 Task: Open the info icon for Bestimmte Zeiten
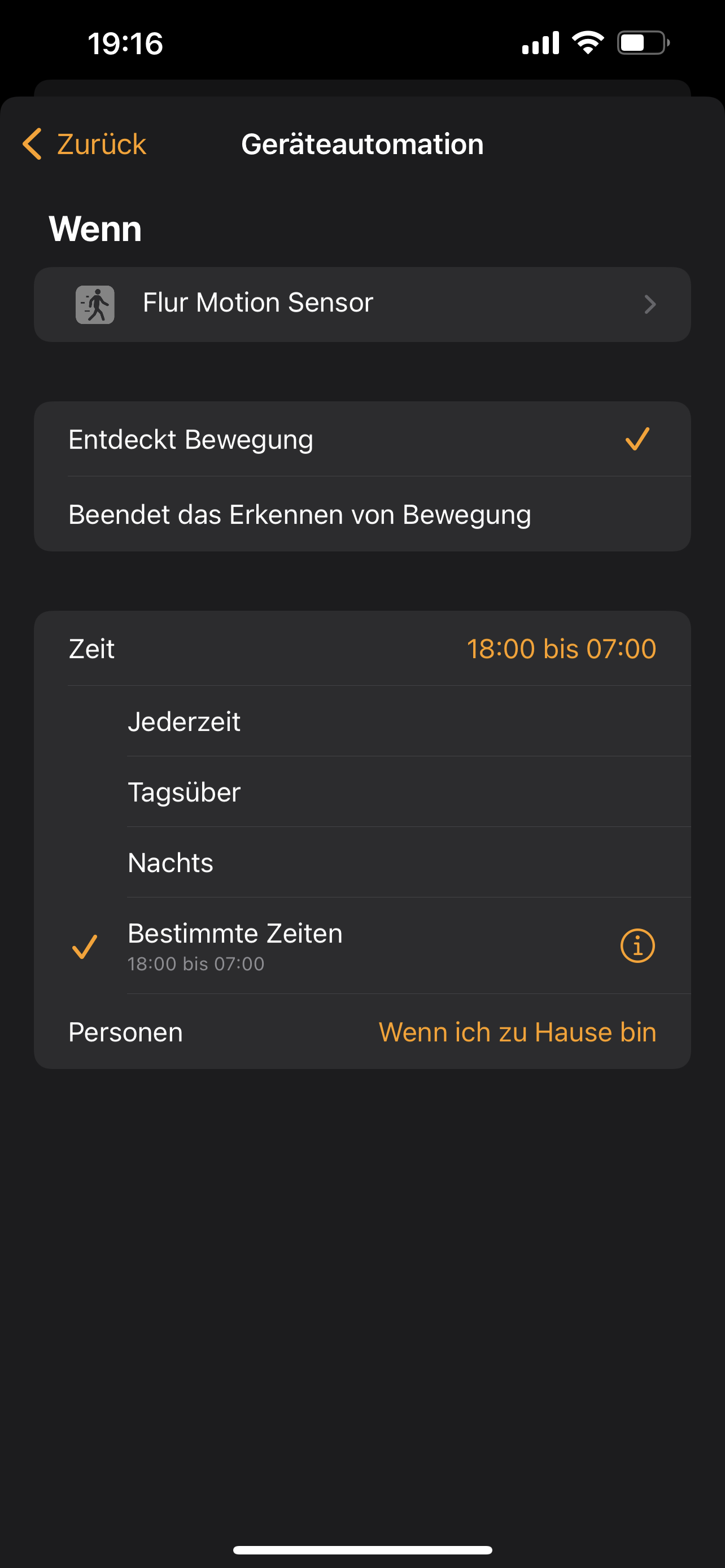tap(637, 946)
